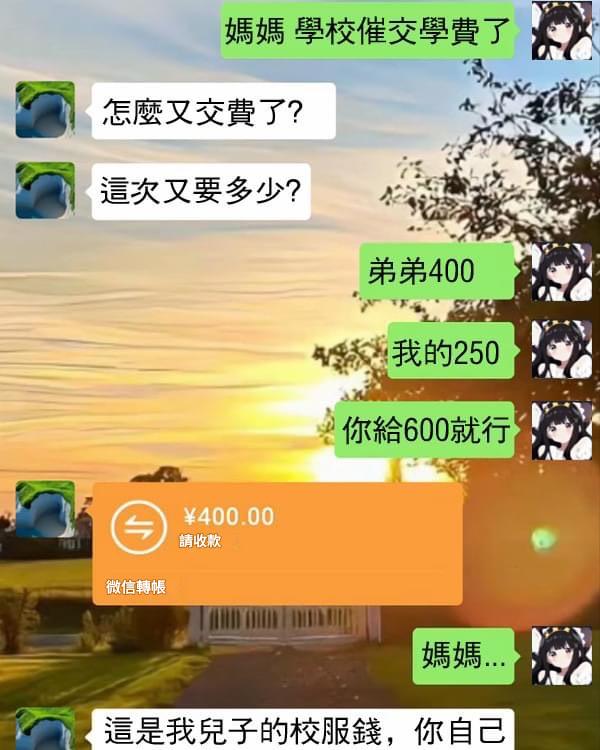
Task: Open the avatar next to the 媽媽... message
Action: pyautogui.click(x=561, y=656)
